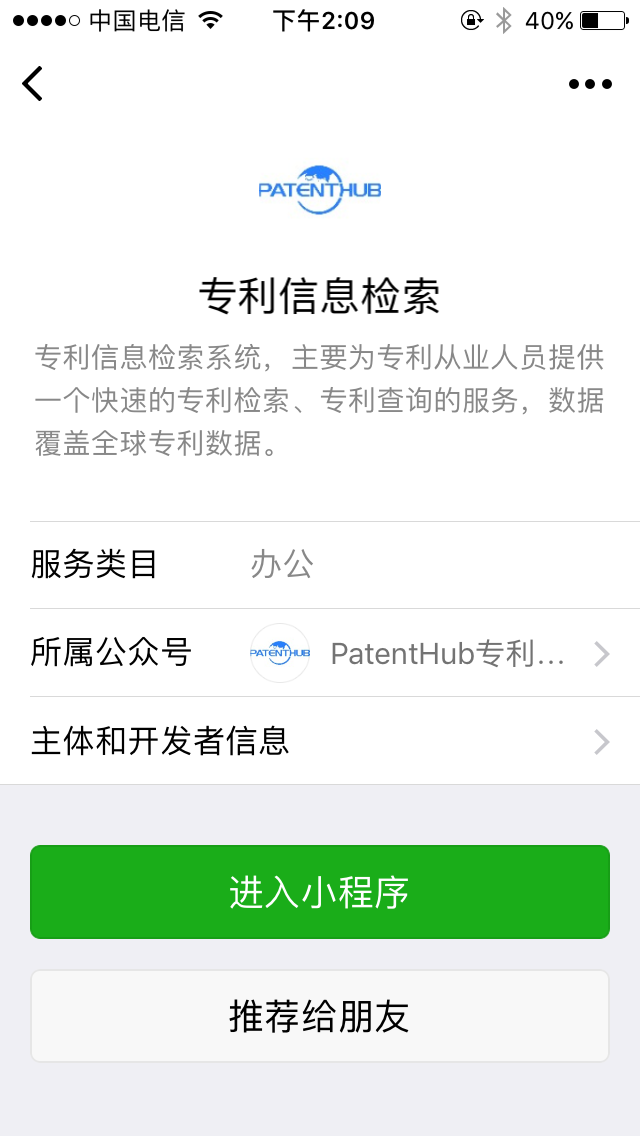The image size is (640, 1136).
Task: Open the three-dot more options menu
Action: [x=590, y=84]
